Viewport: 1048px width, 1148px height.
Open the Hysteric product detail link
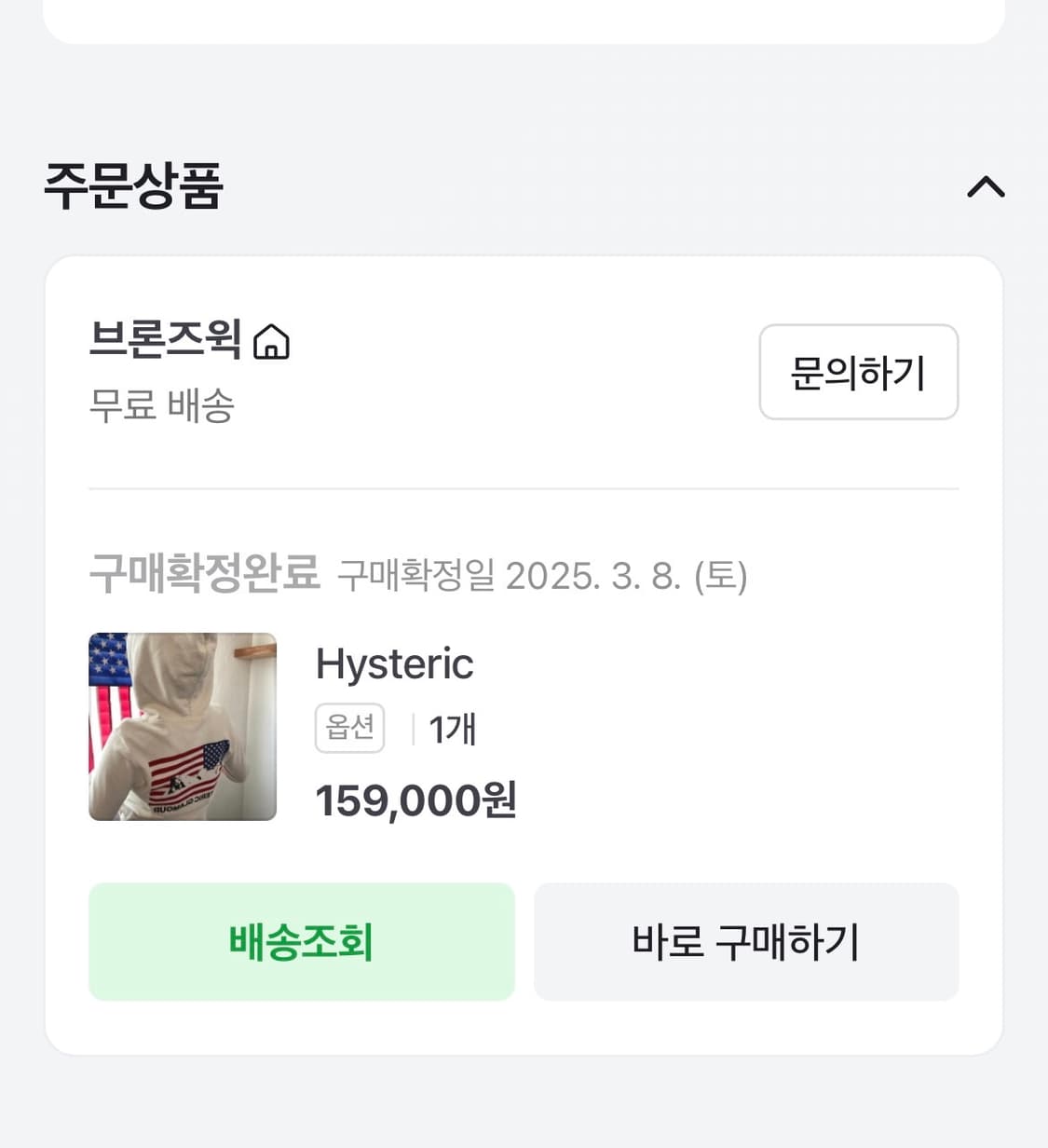pyautogui.click(x=394, y=663)
